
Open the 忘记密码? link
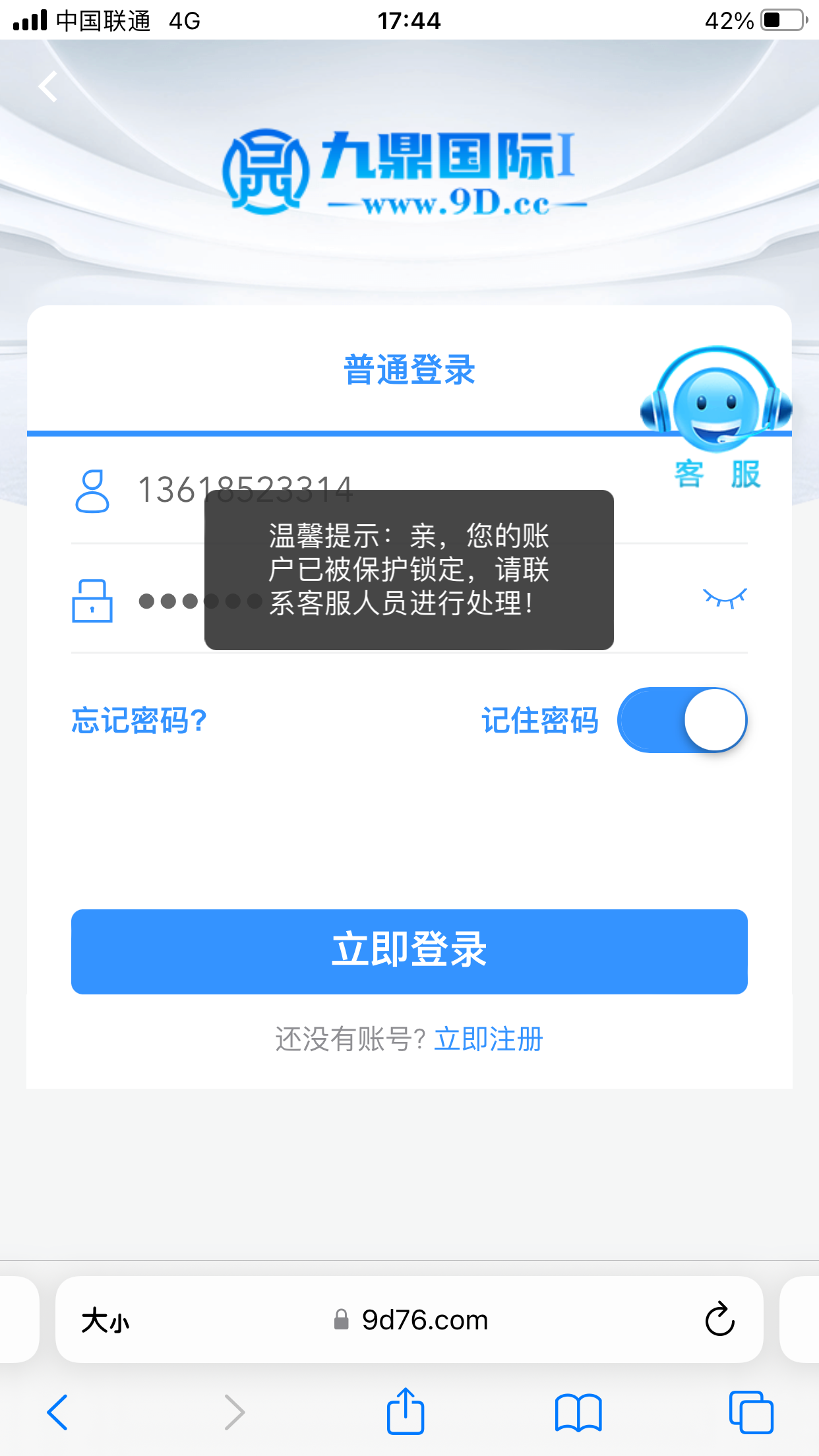click(x=139, y=720)
